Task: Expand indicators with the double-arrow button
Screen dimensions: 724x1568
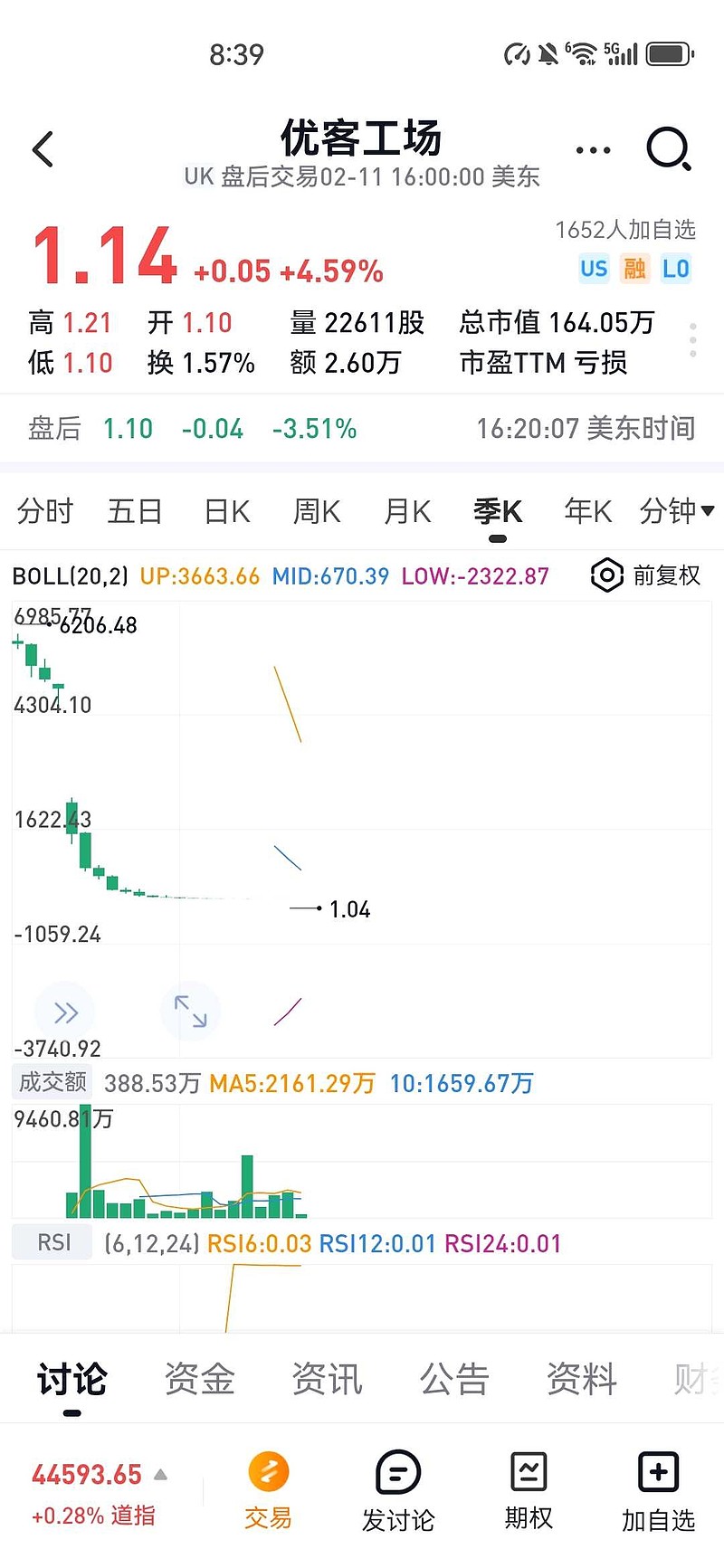Action: pyautogui.click(x=64, y=1012)
